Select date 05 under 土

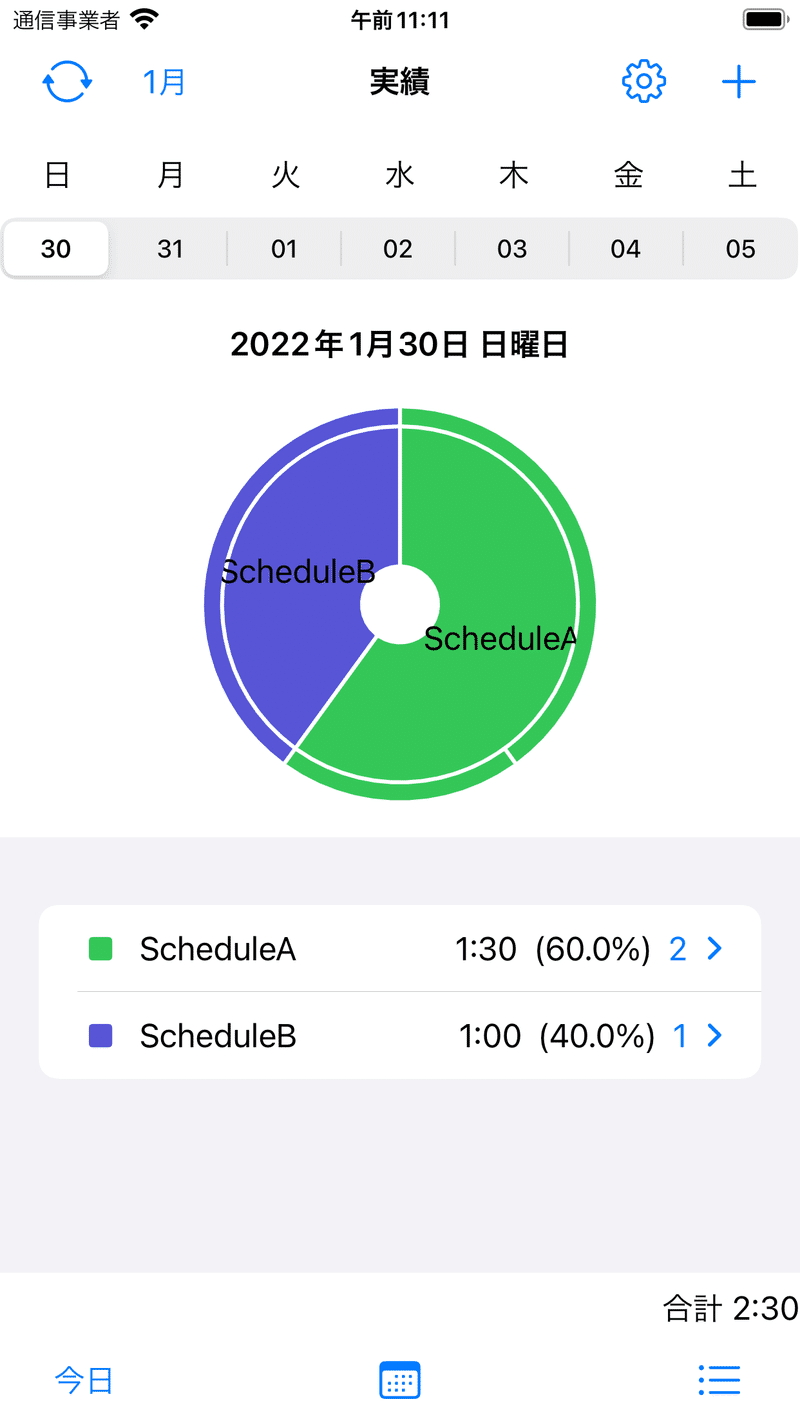tap(740, 249)
